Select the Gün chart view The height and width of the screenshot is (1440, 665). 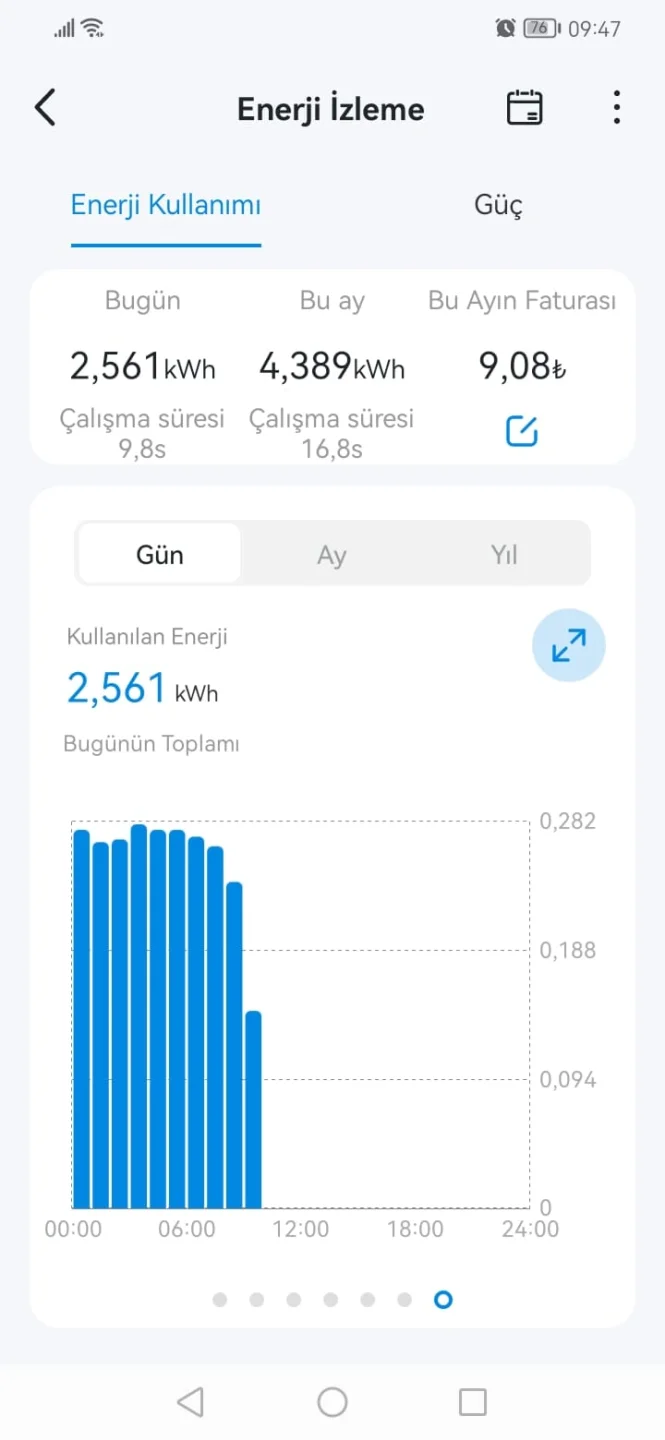pyautogui.click(x=160, y=554)
